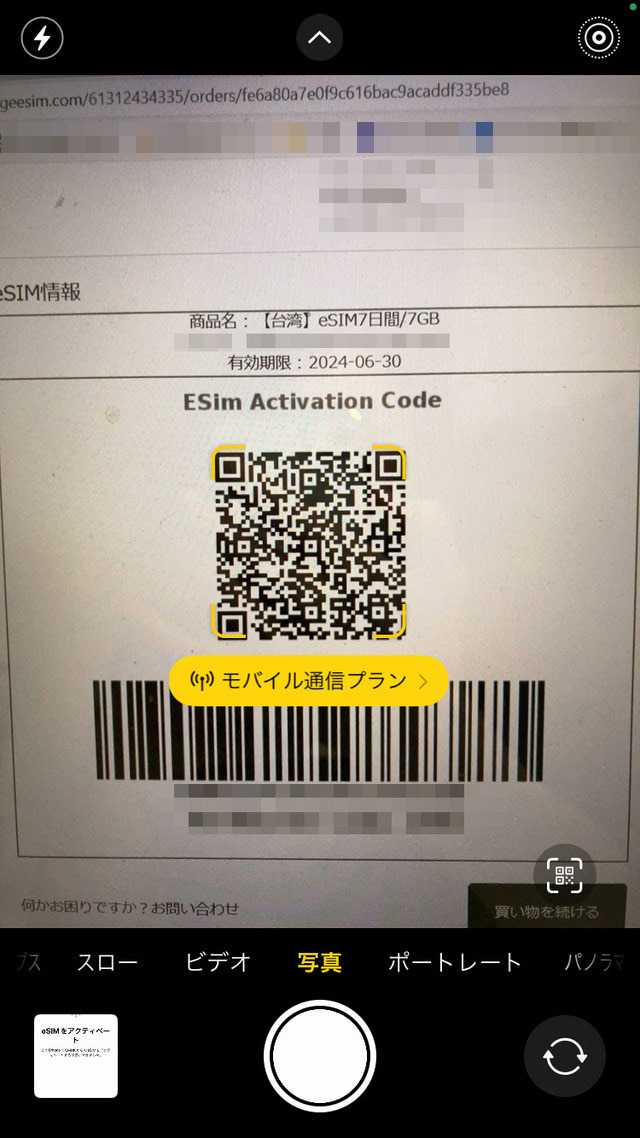
Task: Open the last photo thumbnail
Action: [76, 1056]
